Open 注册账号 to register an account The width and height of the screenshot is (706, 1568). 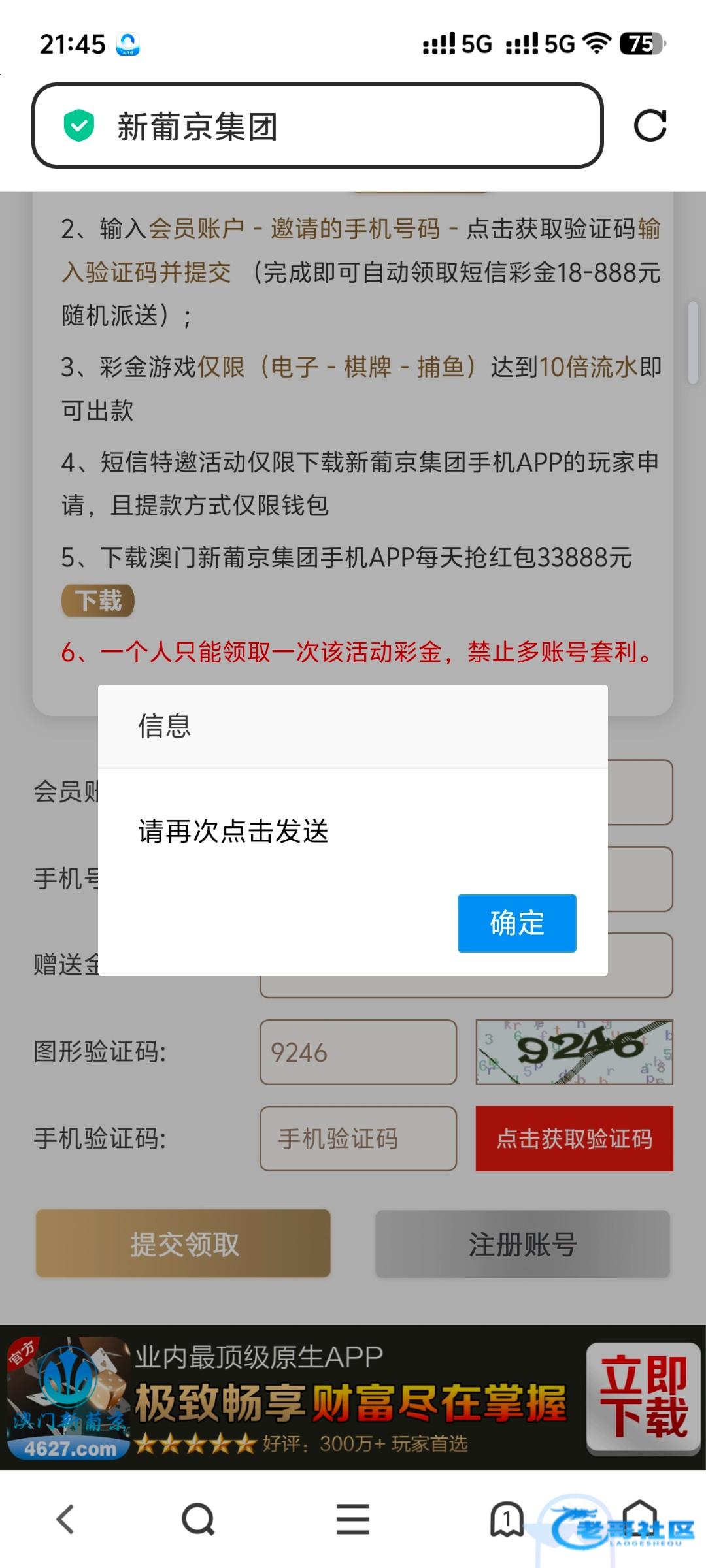click(x=522, y=1244)
